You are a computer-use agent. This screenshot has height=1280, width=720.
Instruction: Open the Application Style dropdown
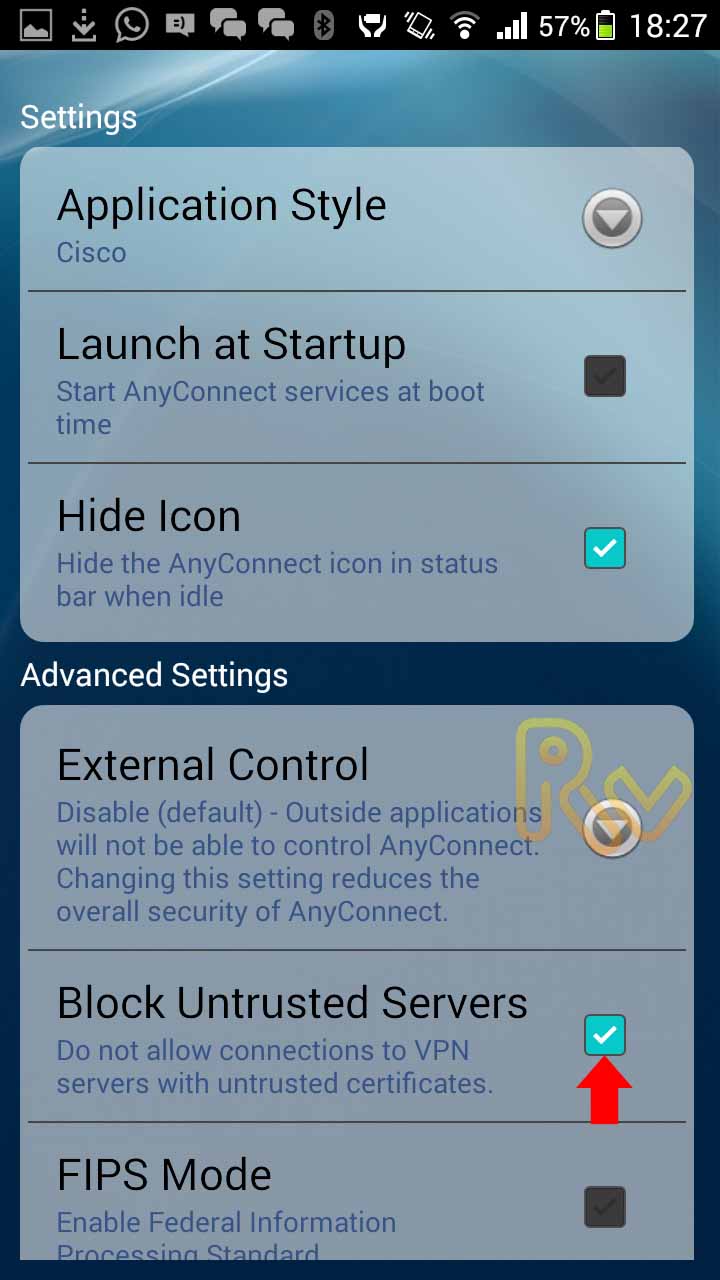[611, 218]
